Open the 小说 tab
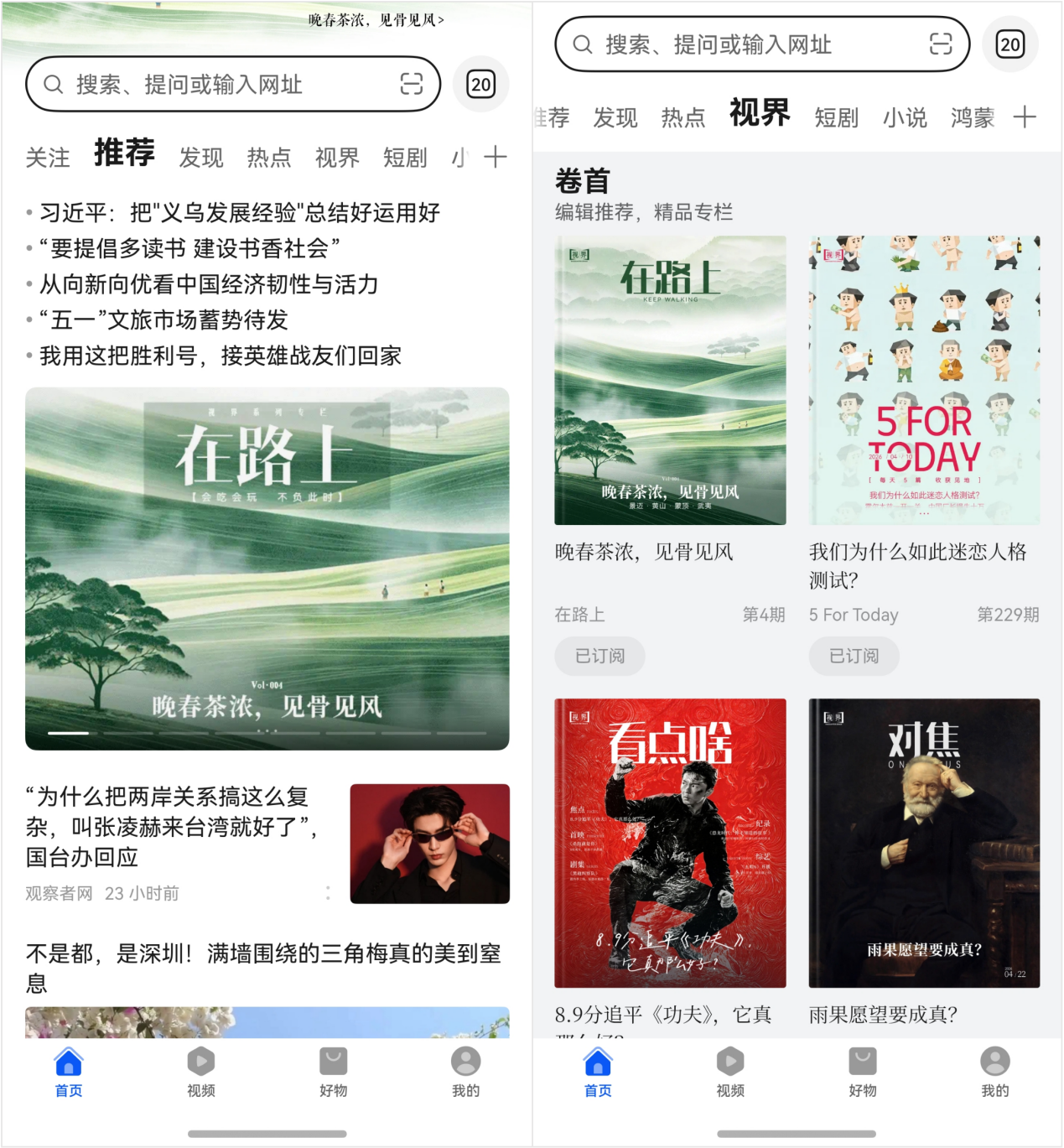The image size is (1064, 1148). 905,117
